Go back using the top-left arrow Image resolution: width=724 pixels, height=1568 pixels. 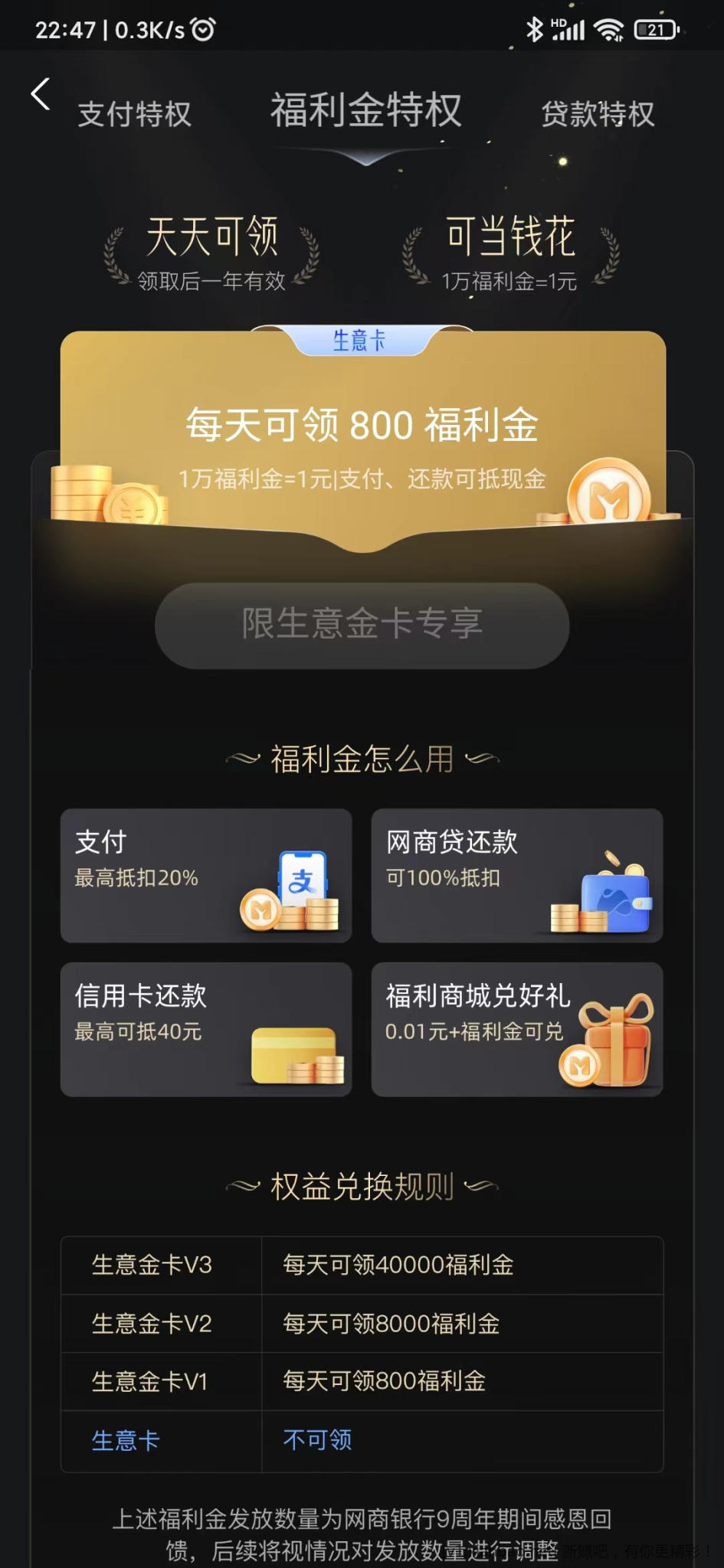[41, 95]
